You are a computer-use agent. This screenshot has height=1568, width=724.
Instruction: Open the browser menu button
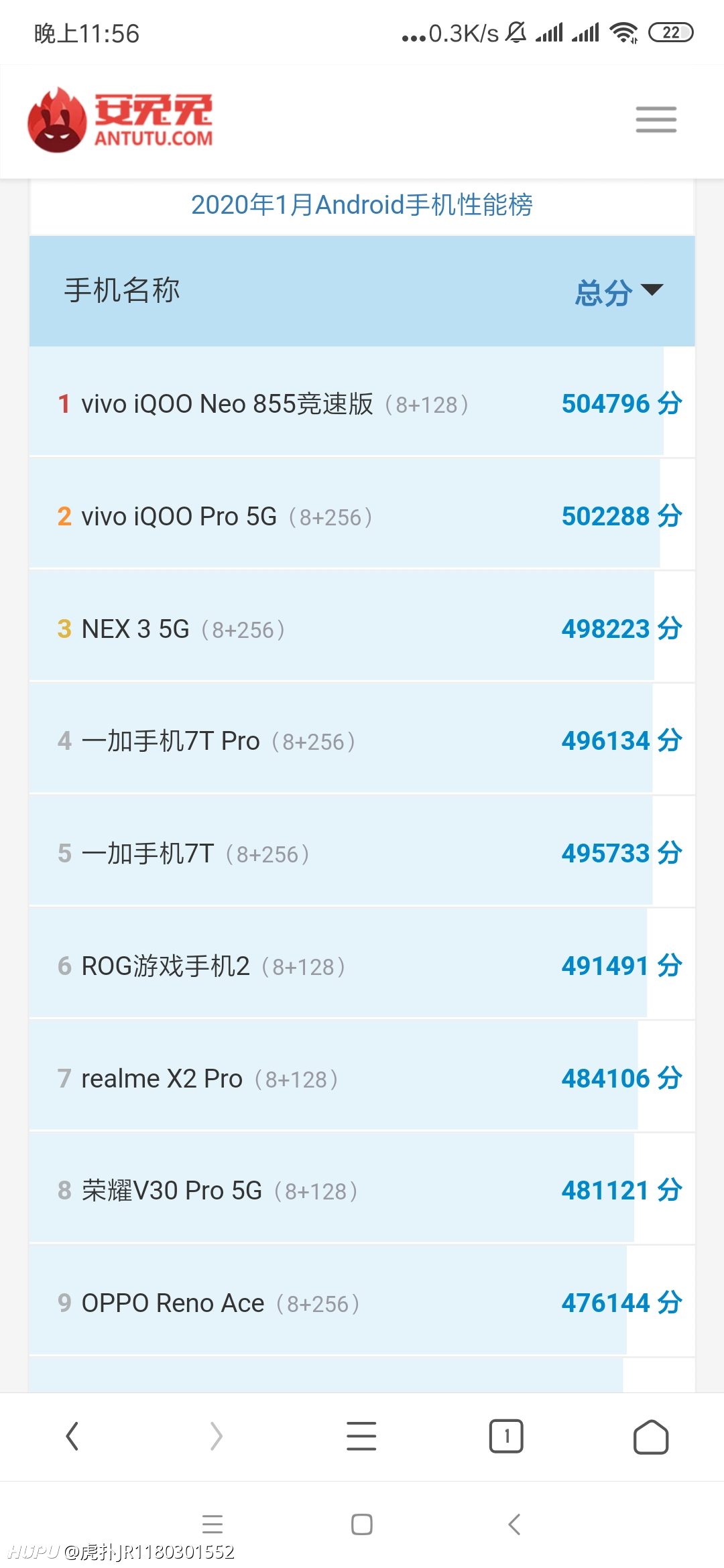[361, 1436]
